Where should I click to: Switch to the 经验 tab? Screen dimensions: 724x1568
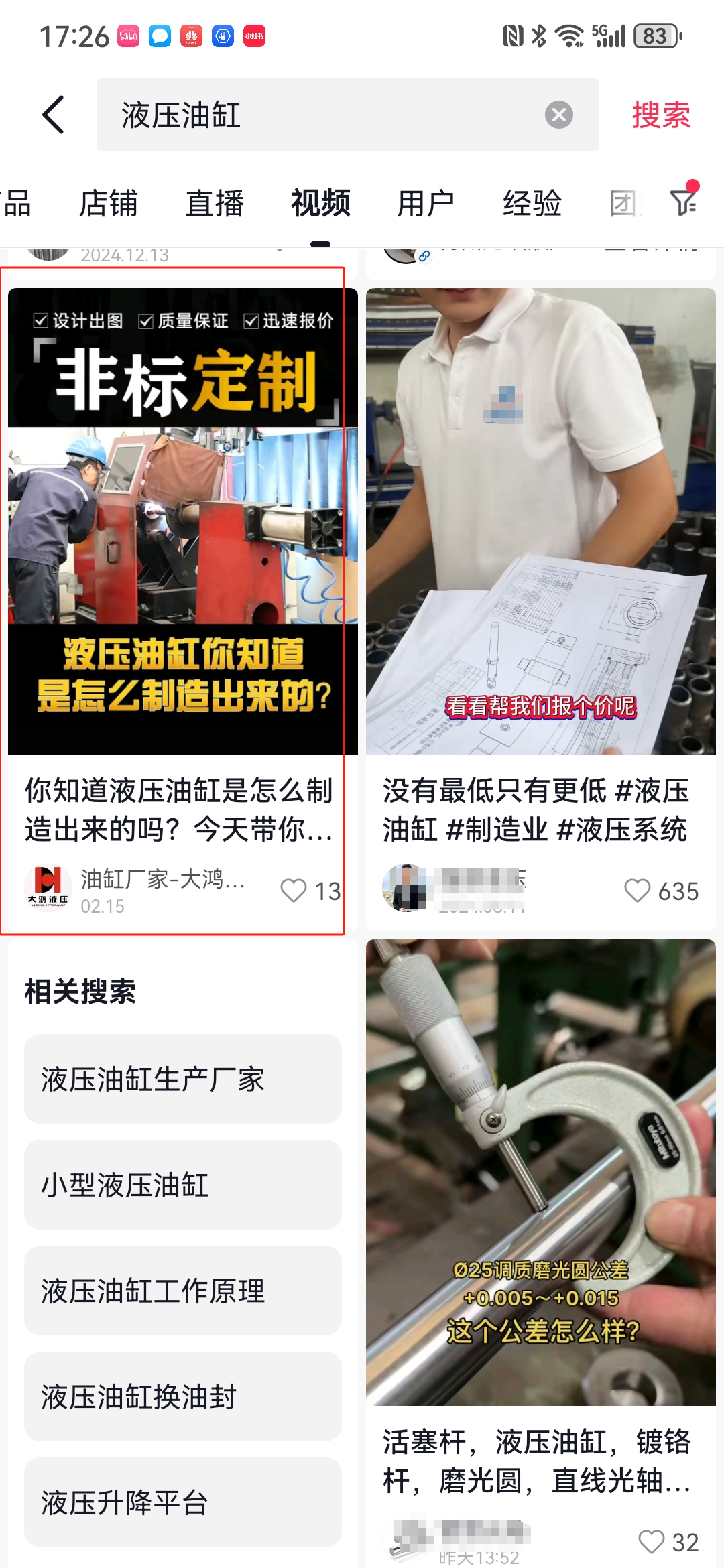[x=532, y=203]
